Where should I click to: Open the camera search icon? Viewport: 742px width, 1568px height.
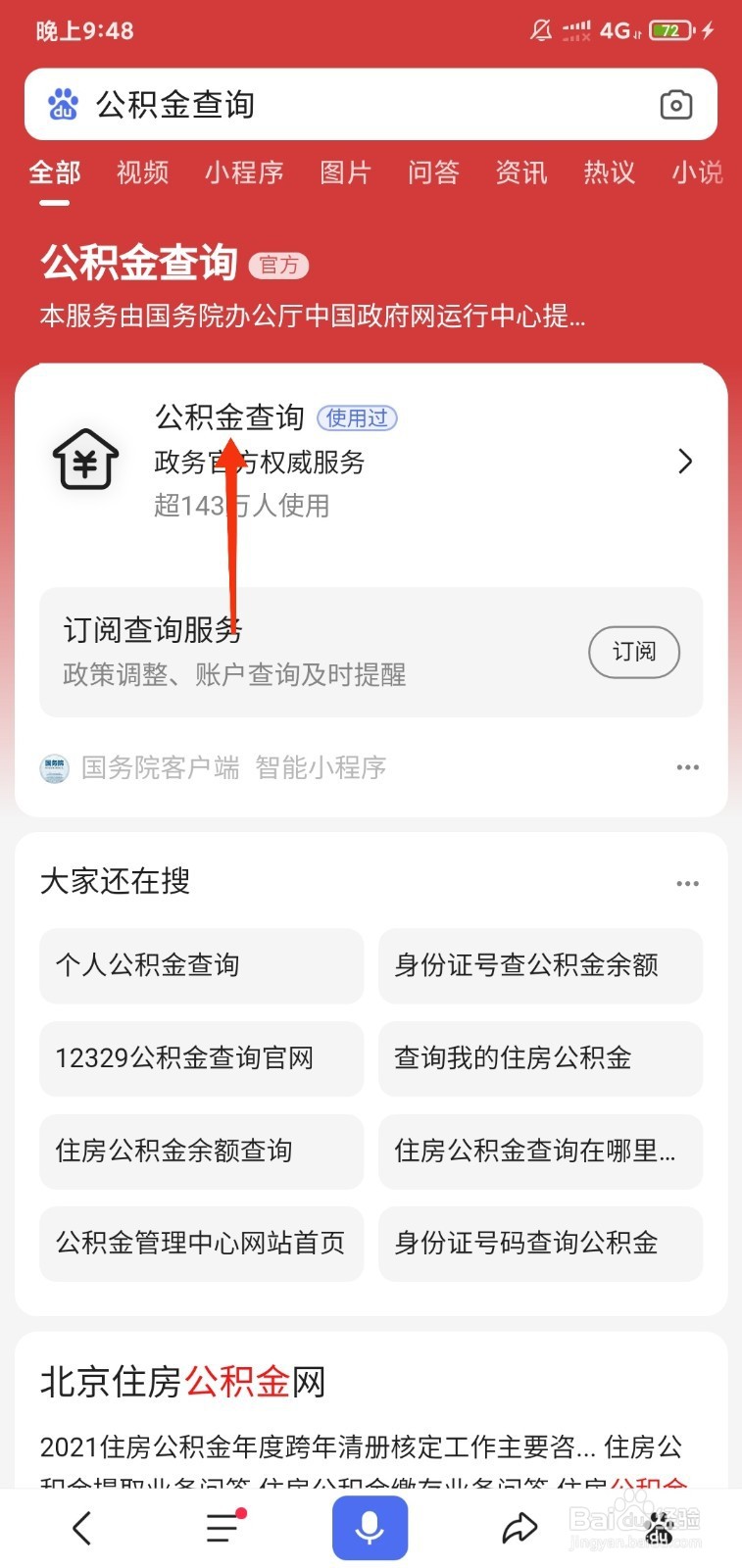tap(676, 105)
